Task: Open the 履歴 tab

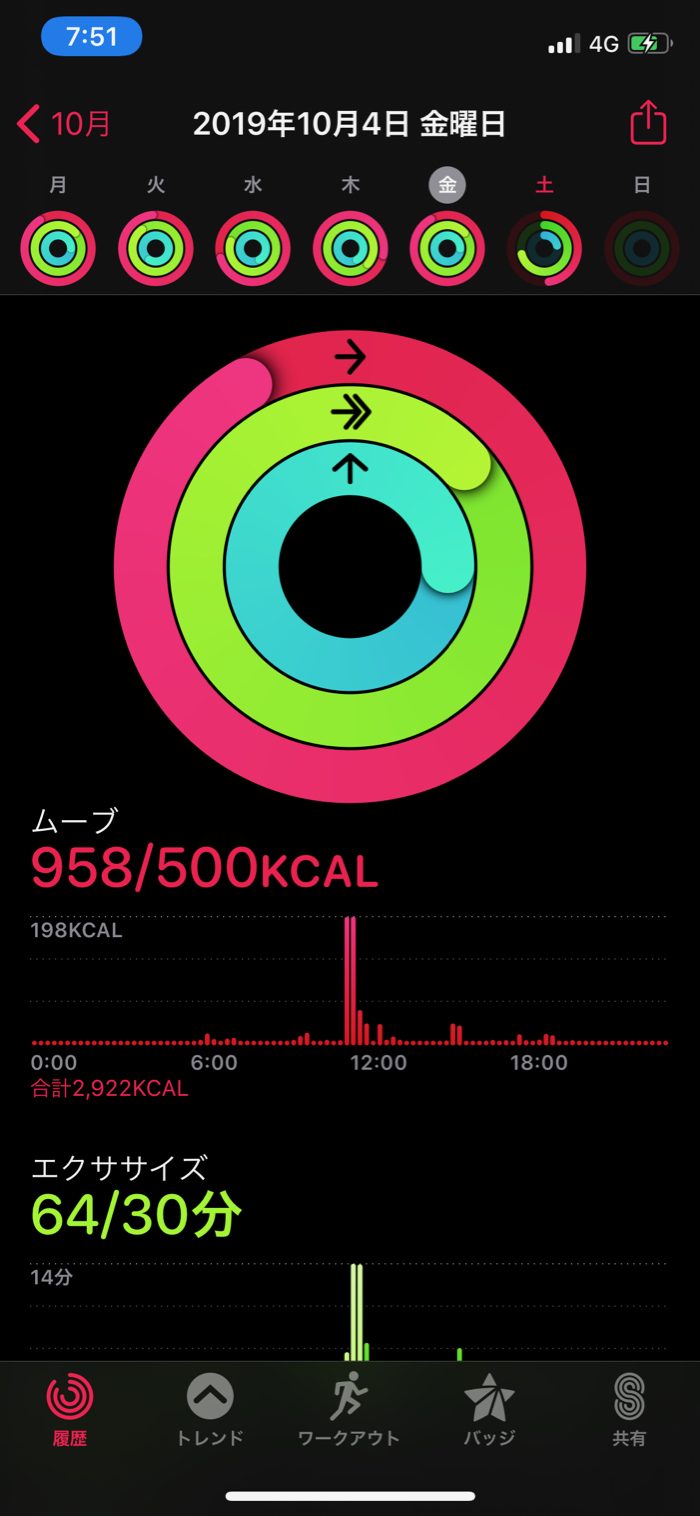Action: click(70, 1409)
